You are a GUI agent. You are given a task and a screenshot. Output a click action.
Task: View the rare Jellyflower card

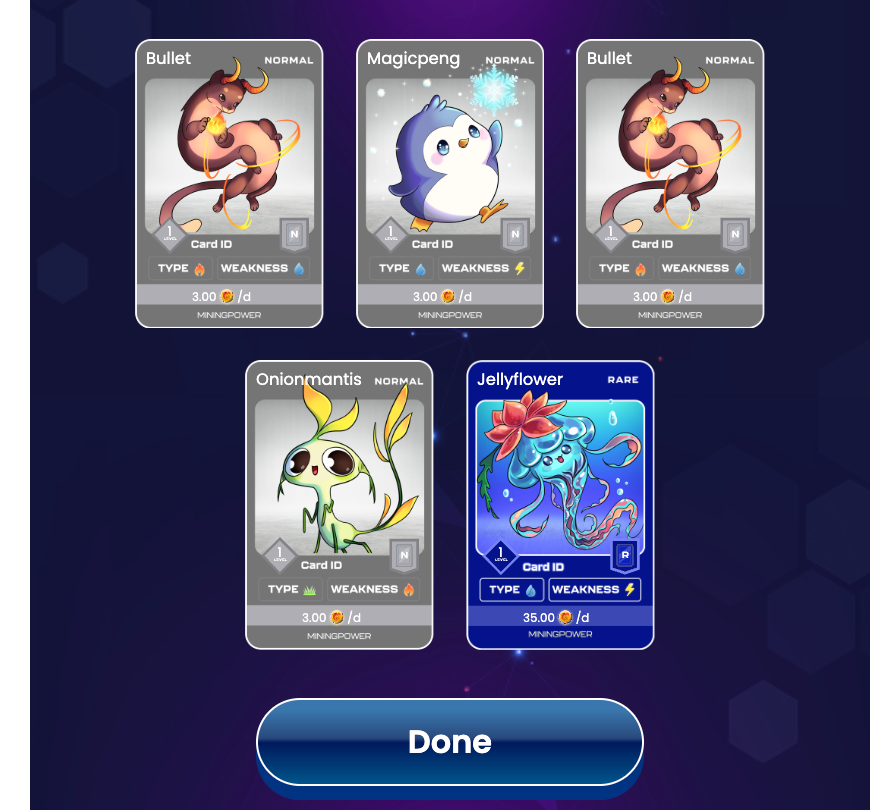(560, 504)
